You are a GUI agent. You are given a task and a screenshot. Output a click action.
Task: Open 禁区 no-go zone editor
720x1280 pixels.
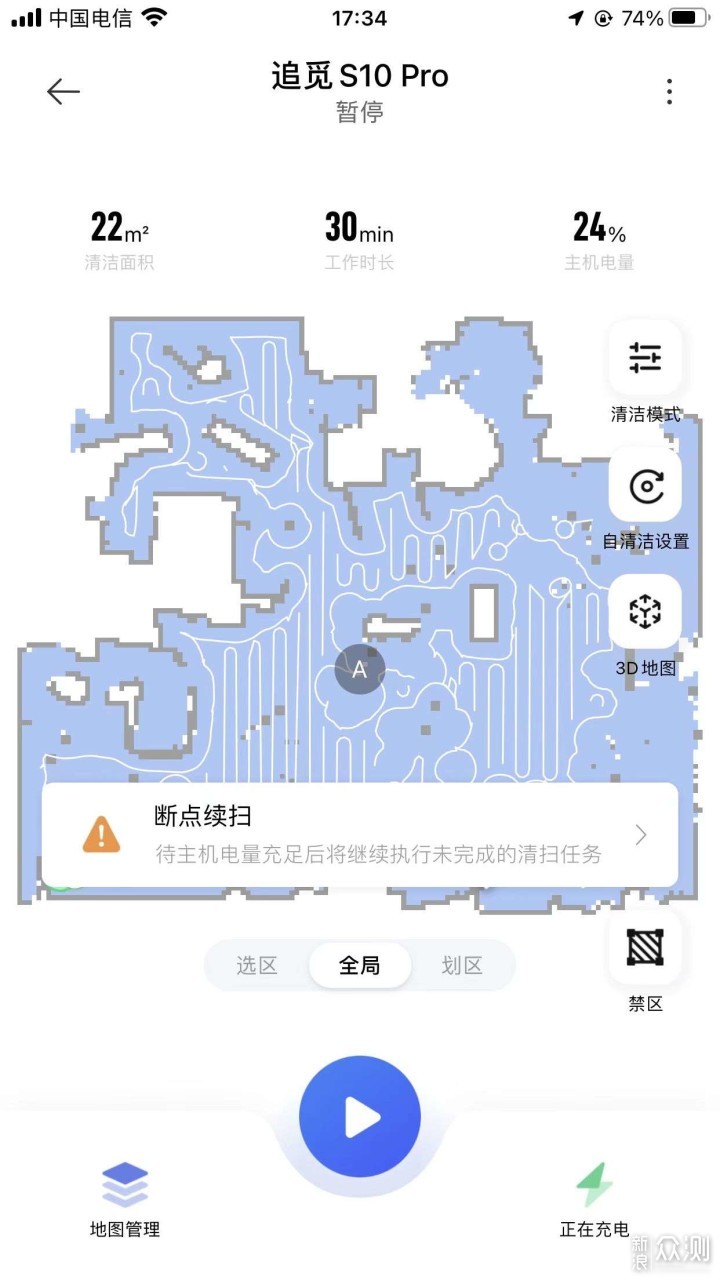[x=645, y=947]
